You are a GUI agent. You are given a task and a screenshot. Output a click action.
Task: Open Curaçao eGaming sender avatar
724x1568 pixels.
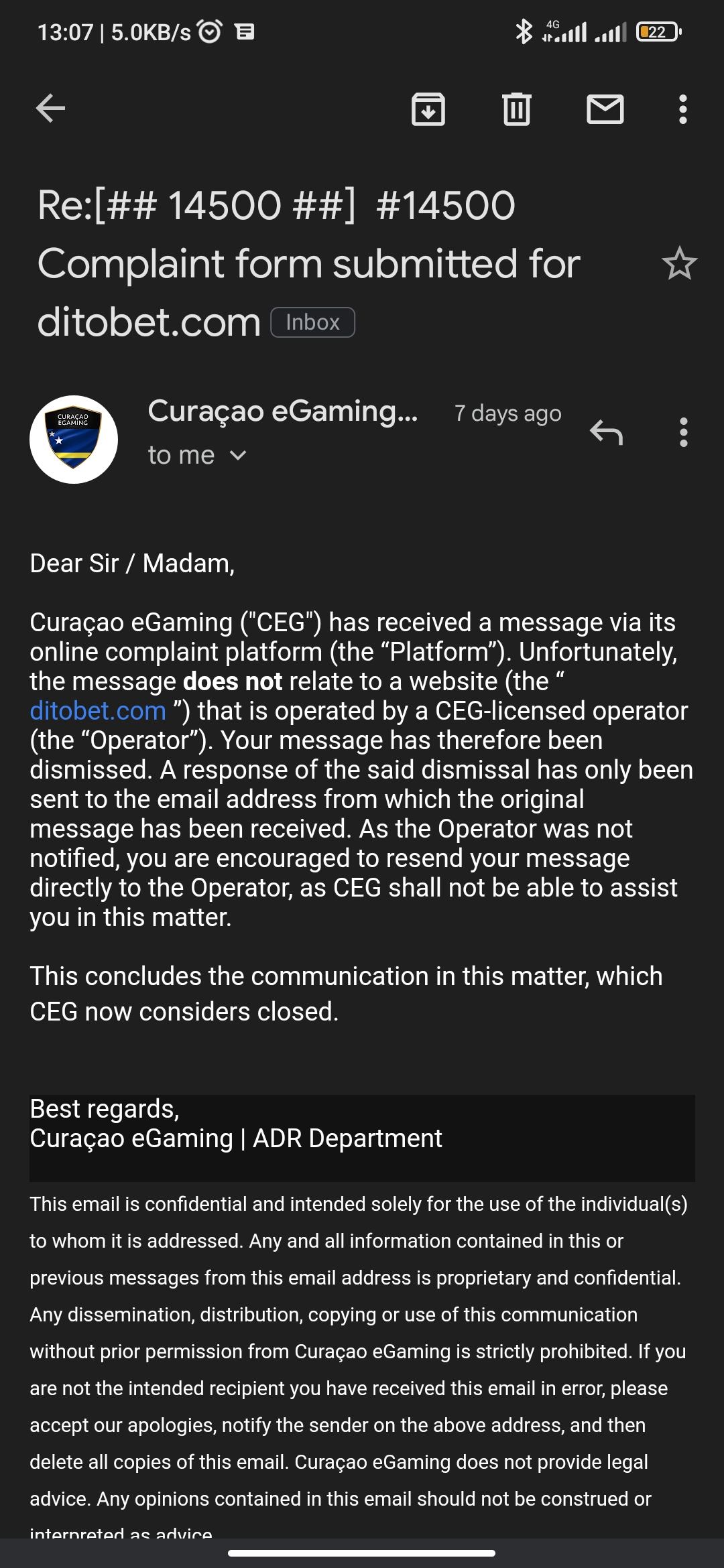(x=74, y=440)
